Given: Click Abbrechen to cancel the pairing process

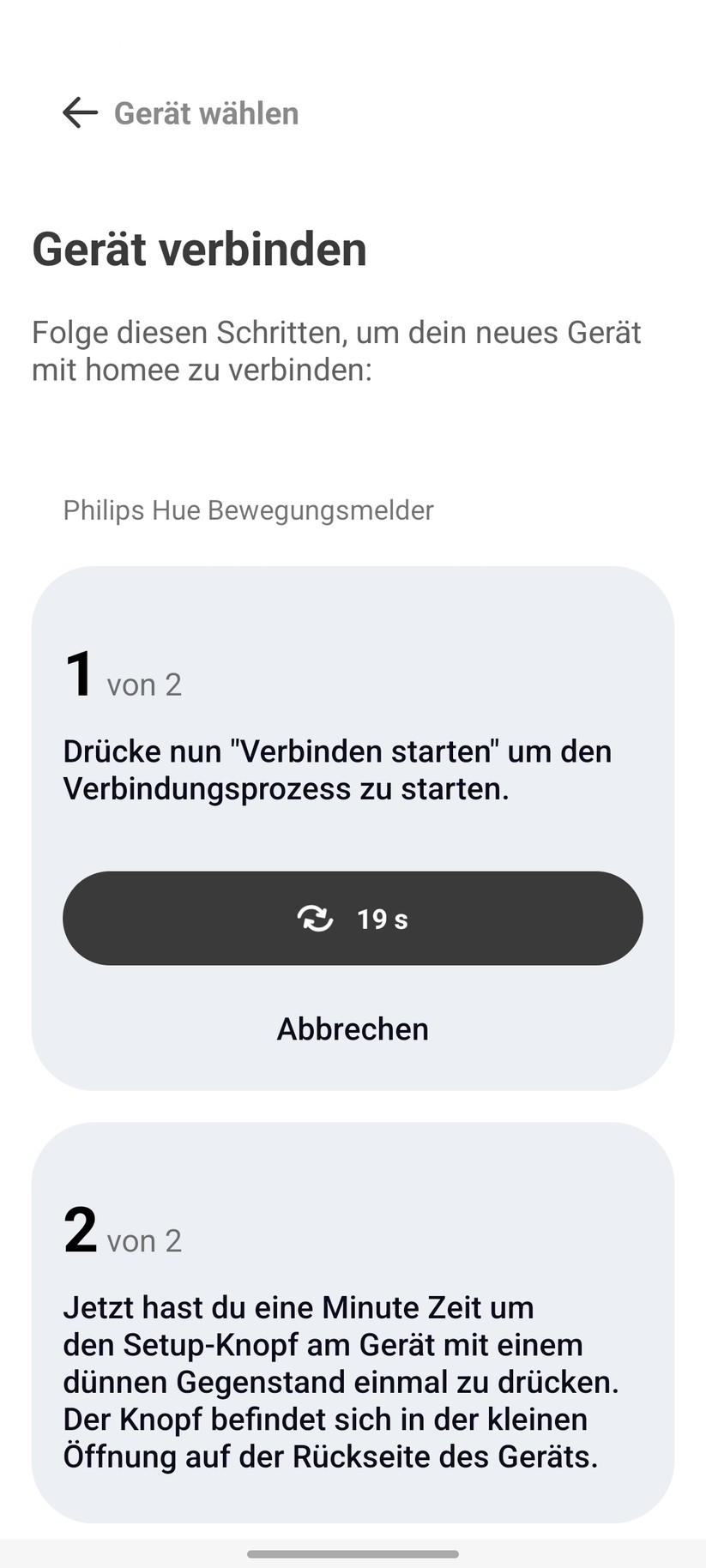Looking at the screenshot, I should (352, 1028).
